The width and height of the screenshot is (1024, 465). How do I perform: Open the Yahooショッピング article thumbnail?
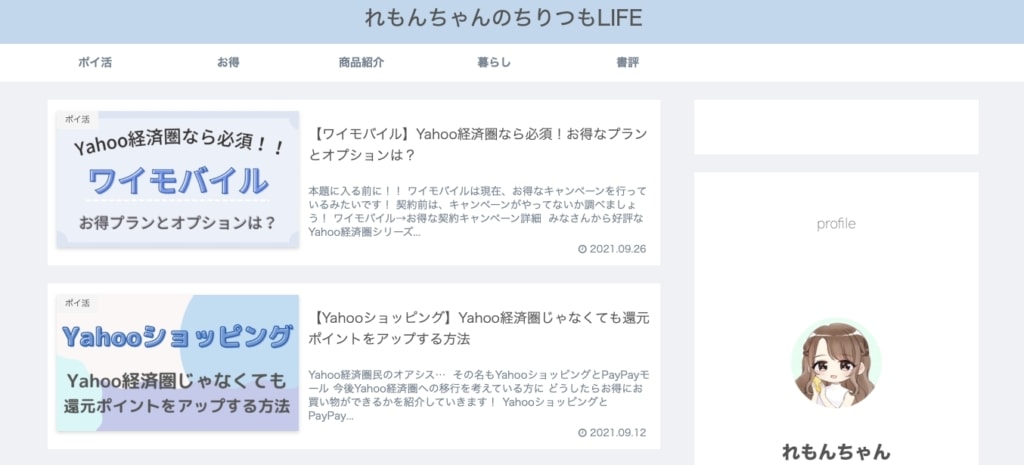point(178,363)
